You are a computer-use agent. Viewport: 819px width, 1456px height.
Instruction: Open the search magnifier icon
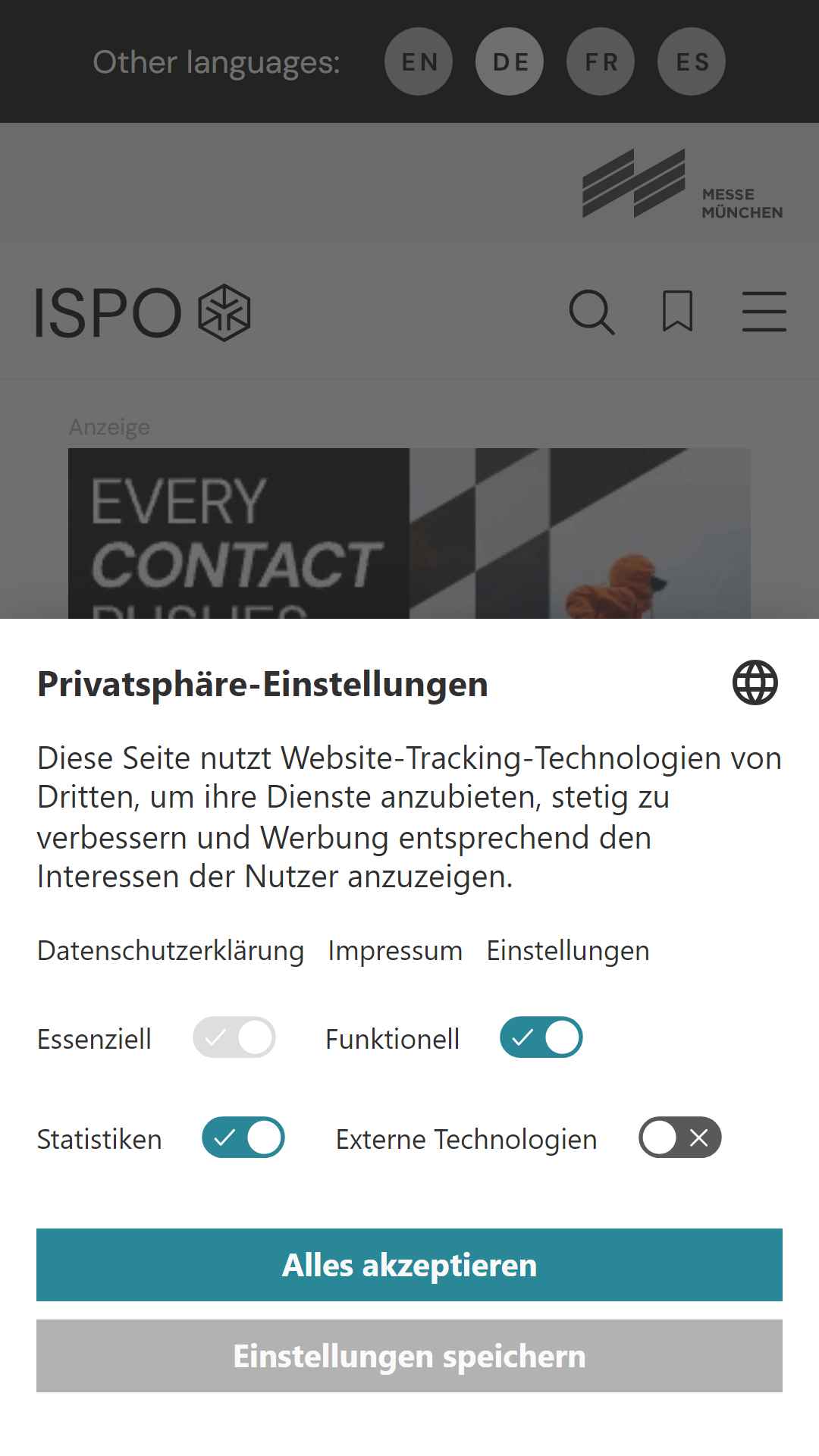[591, 312]
